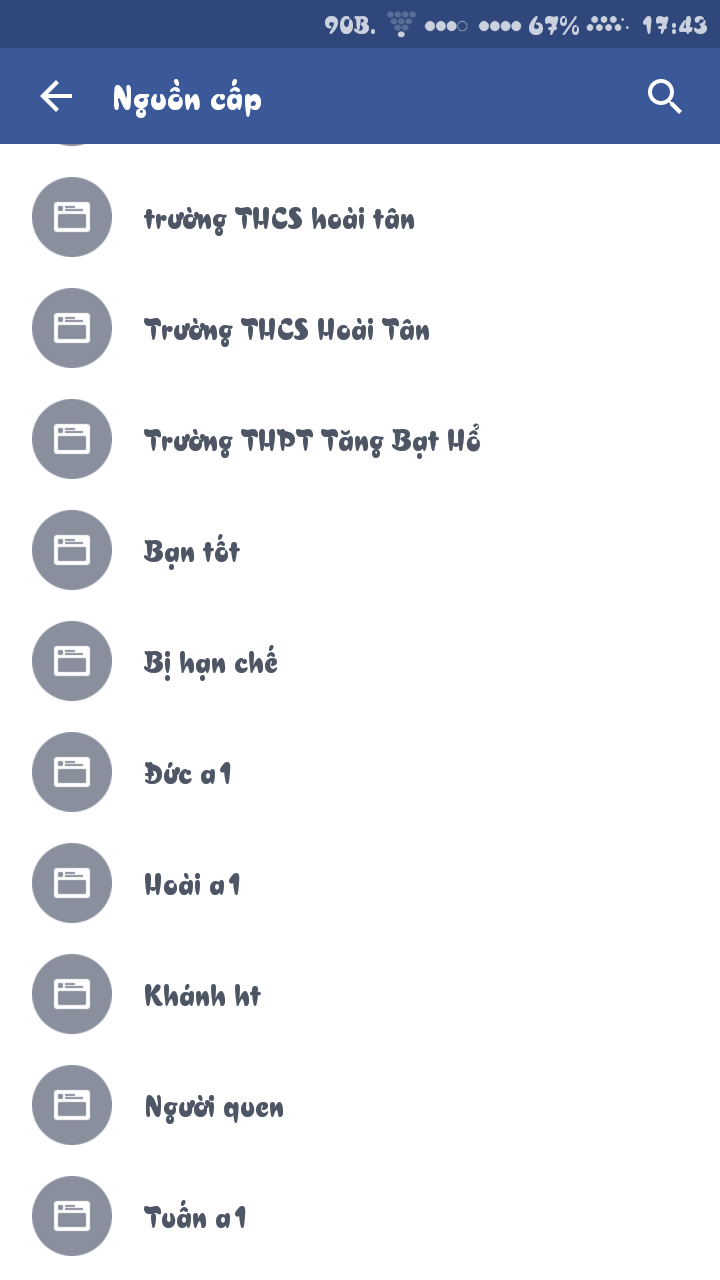Image resolution: width=720 pixels, height=1280 pixels.
Task: Select the Bị hạn chế list
Action: tap(211, 662)
